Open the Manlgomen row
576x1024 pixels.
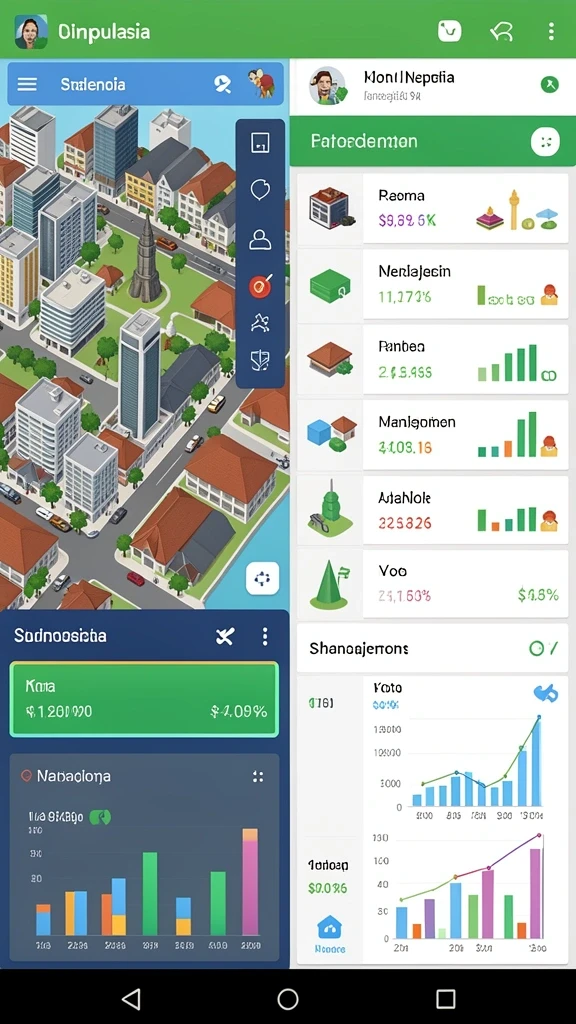[x=432, y=435]
